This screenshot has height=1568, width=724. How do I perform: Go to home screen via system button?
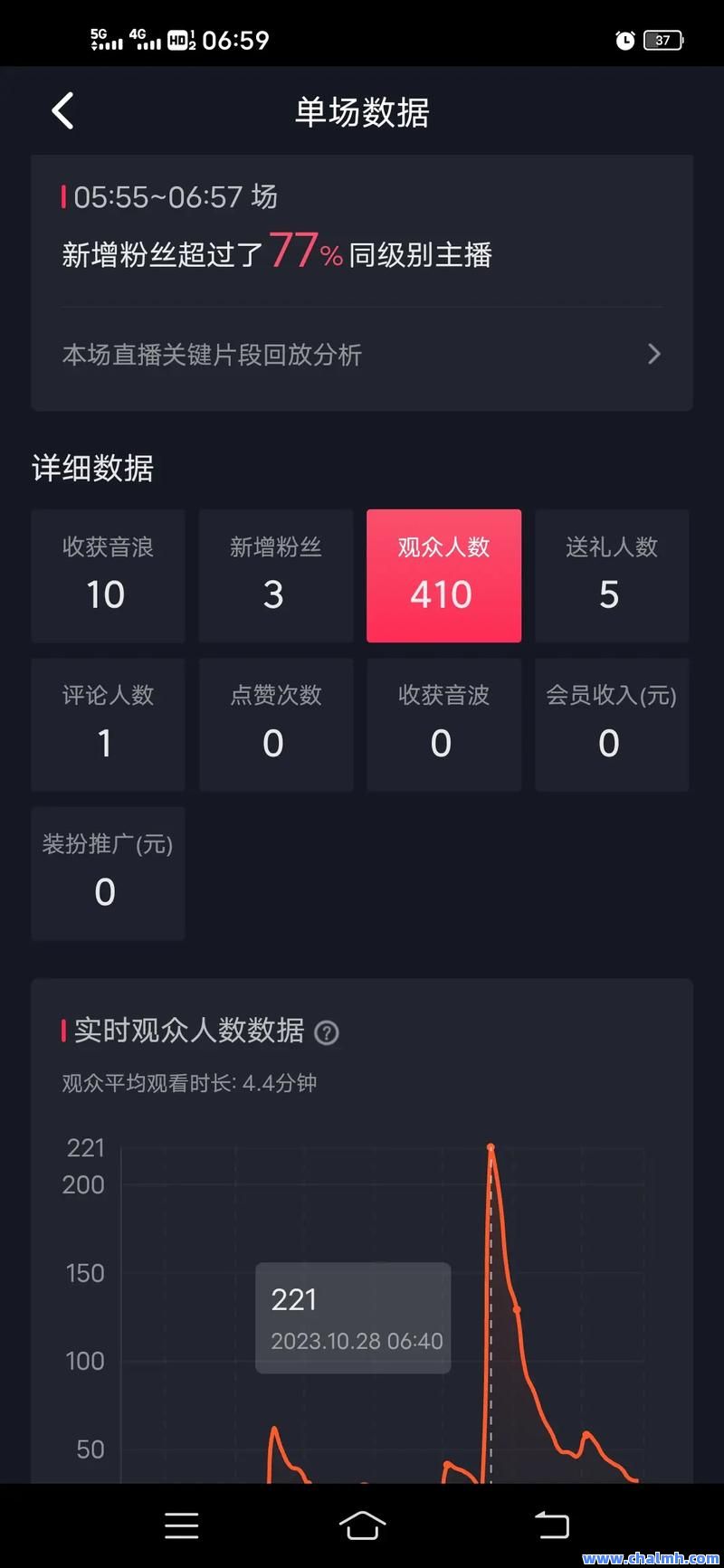pyautogui.click(x=362, y=1525)
